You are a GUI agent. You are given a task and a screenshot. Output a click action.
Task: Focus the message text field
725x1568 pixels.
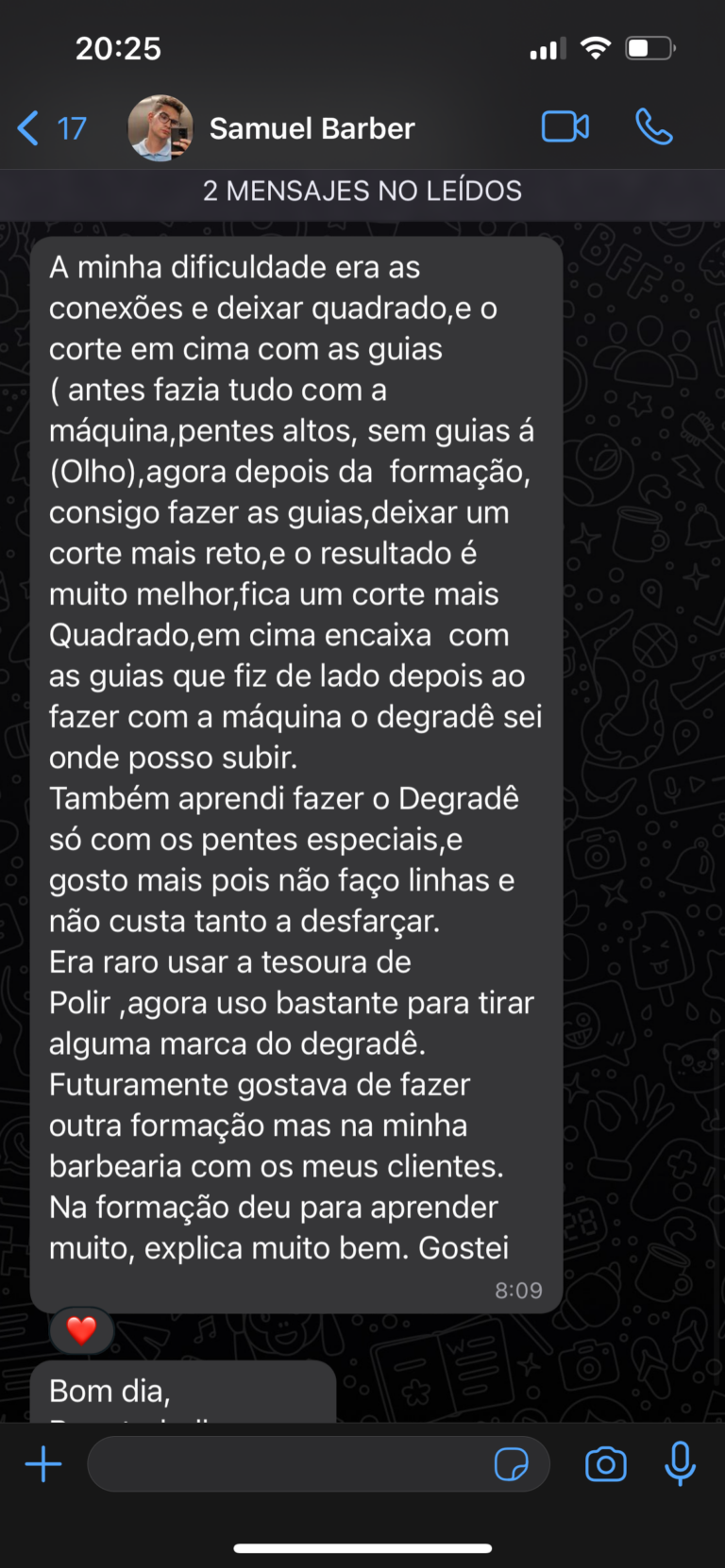point(283,1464)
